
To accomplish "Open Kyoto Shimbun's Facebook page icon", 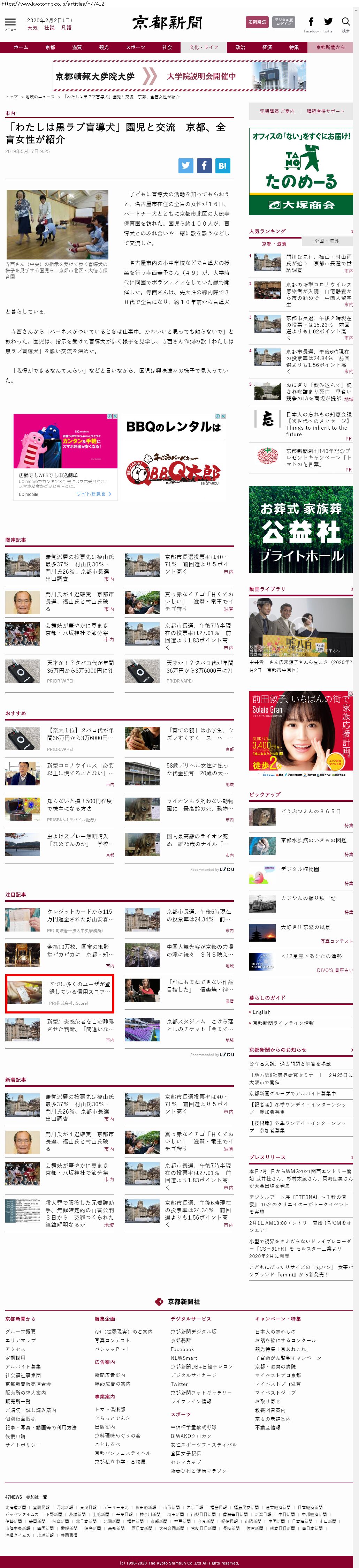I will (x=311, y=23).
